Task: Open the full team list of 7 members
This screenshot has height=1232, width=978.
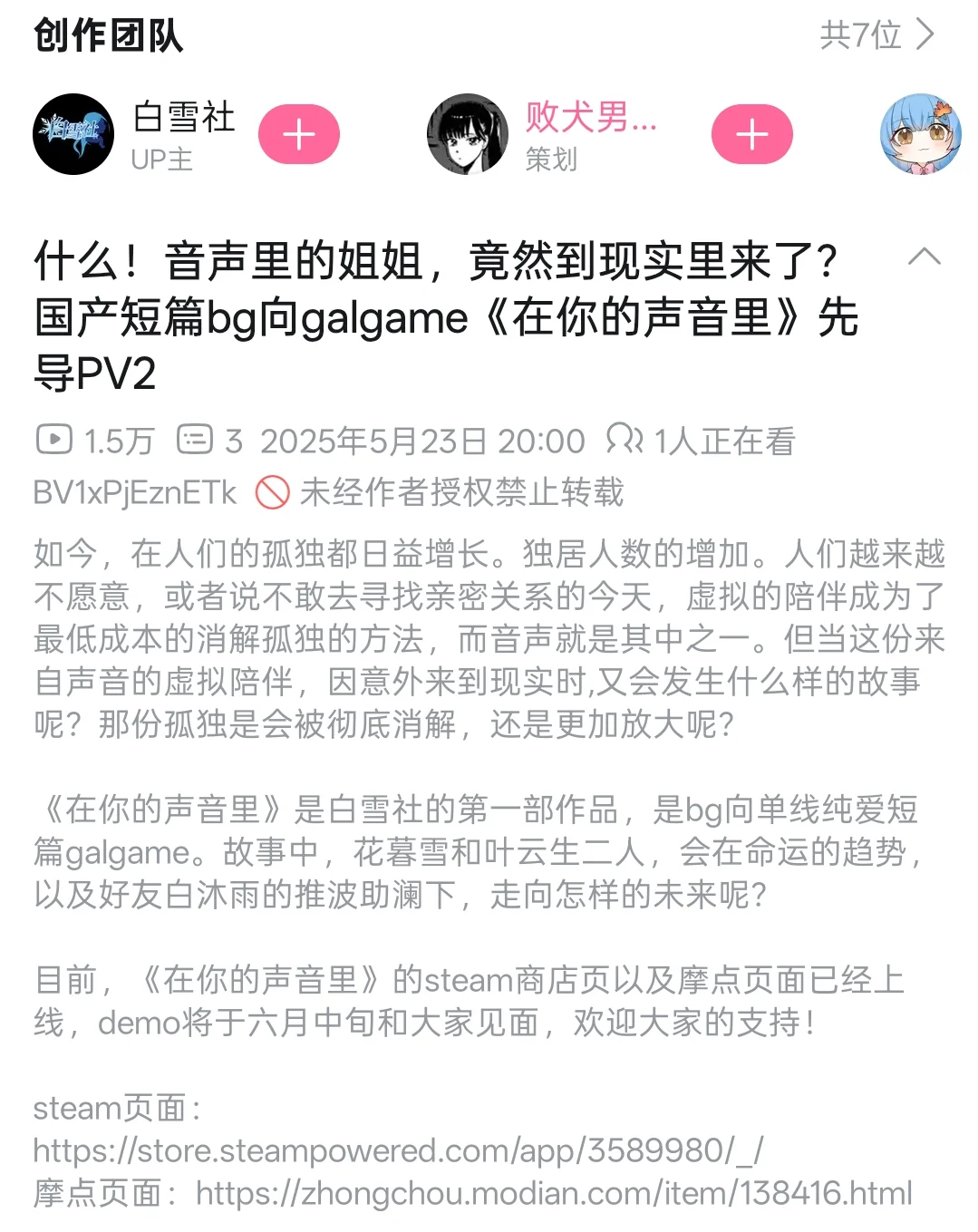Action: tap(876, 35)
